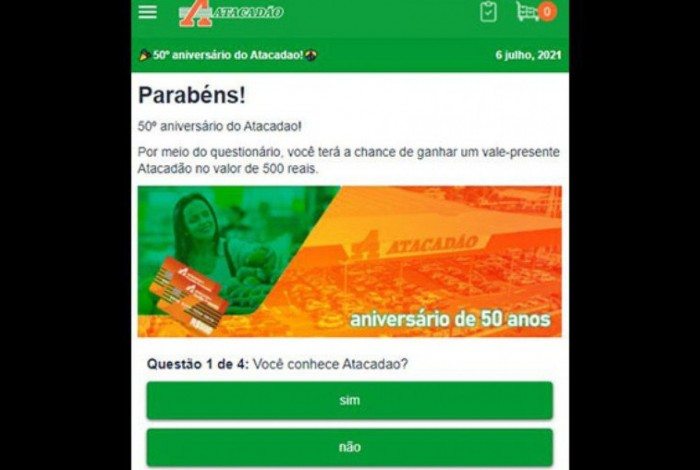Answer "não" to question 1
The width and height of the screenshot is (700, 470).
pos(349,447)
